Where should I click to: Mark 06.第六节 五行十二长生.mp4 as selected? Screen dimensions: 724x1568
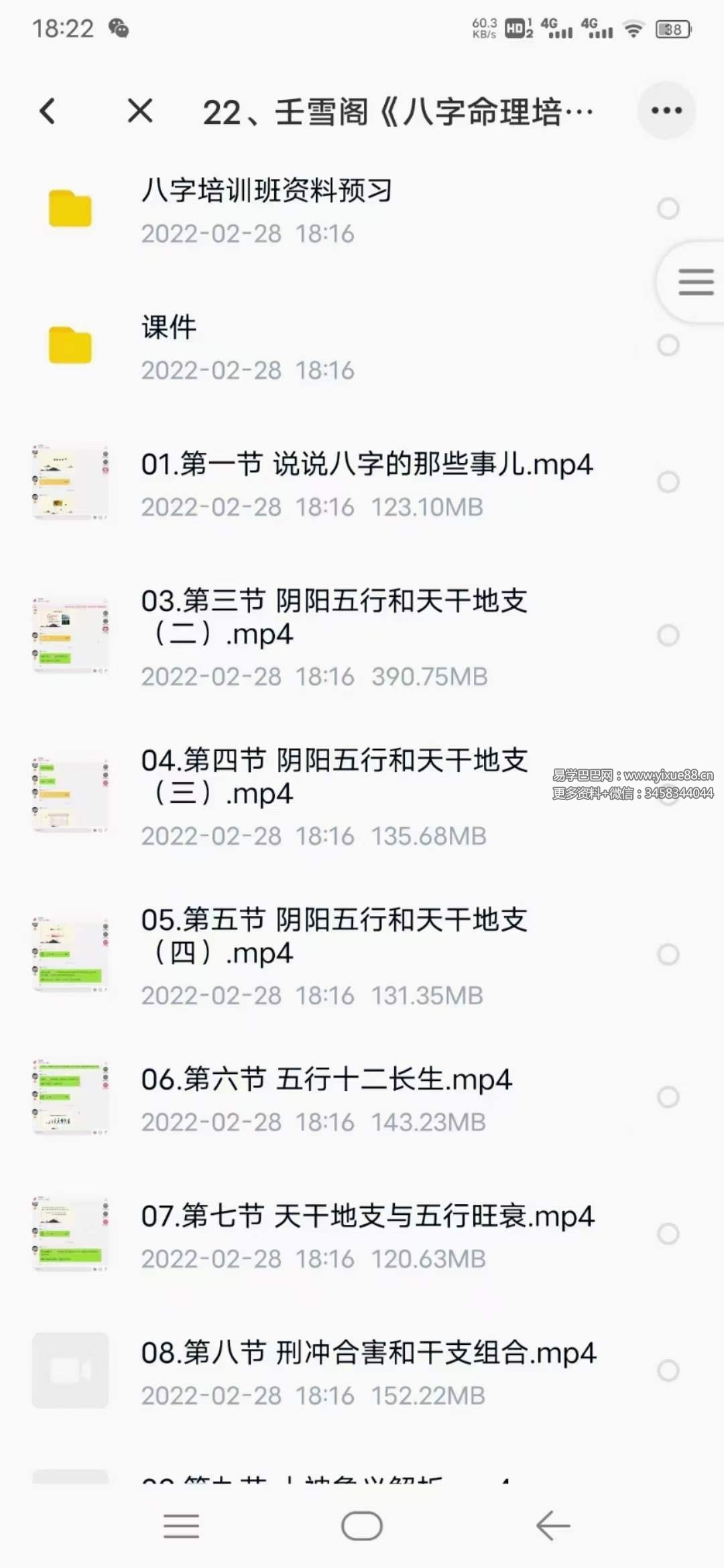668,1098
